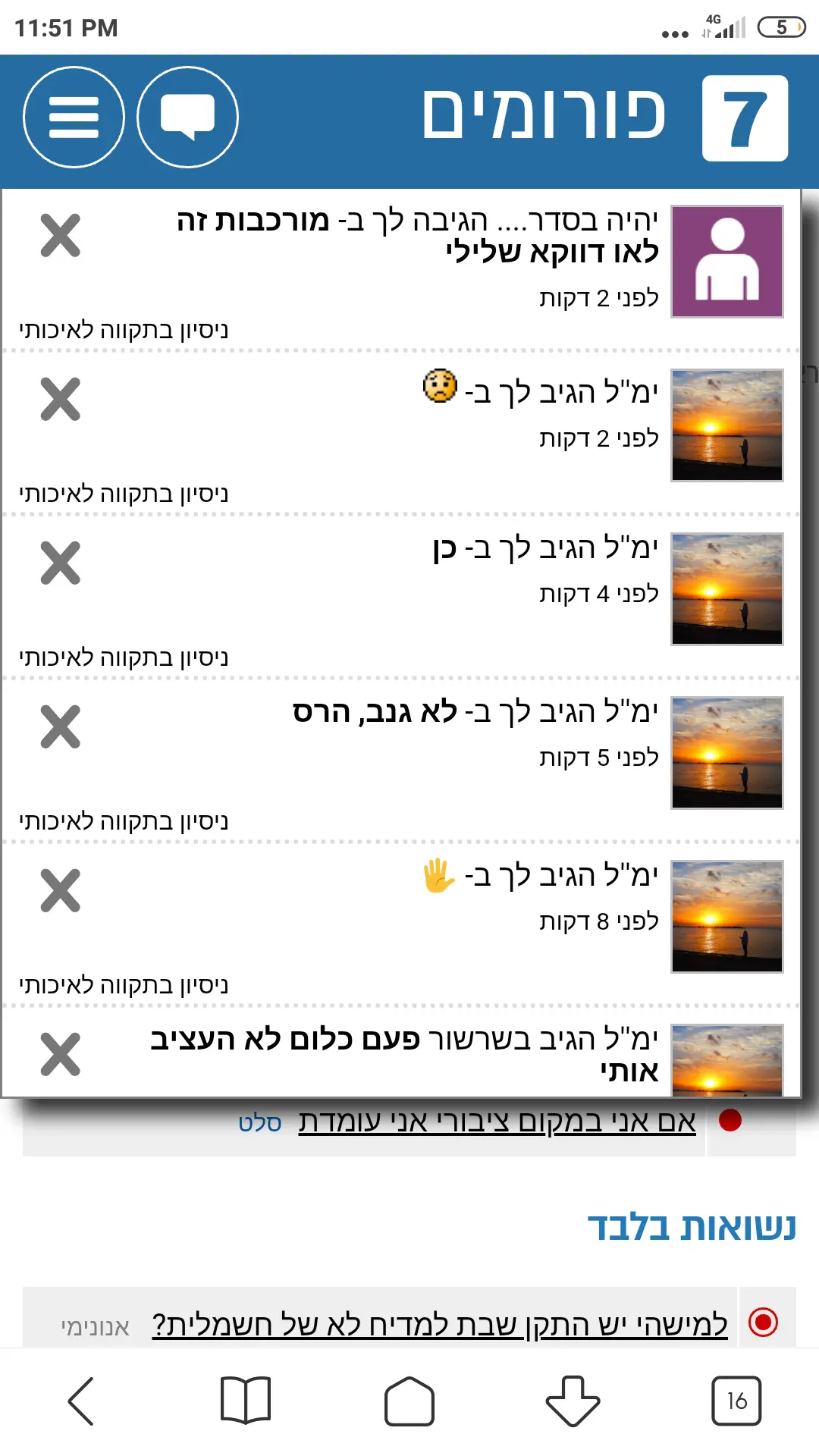Dismiss the notification from 8 minutes ago
This screenshot has height=1456, width=819.
(x=61, y=891)
